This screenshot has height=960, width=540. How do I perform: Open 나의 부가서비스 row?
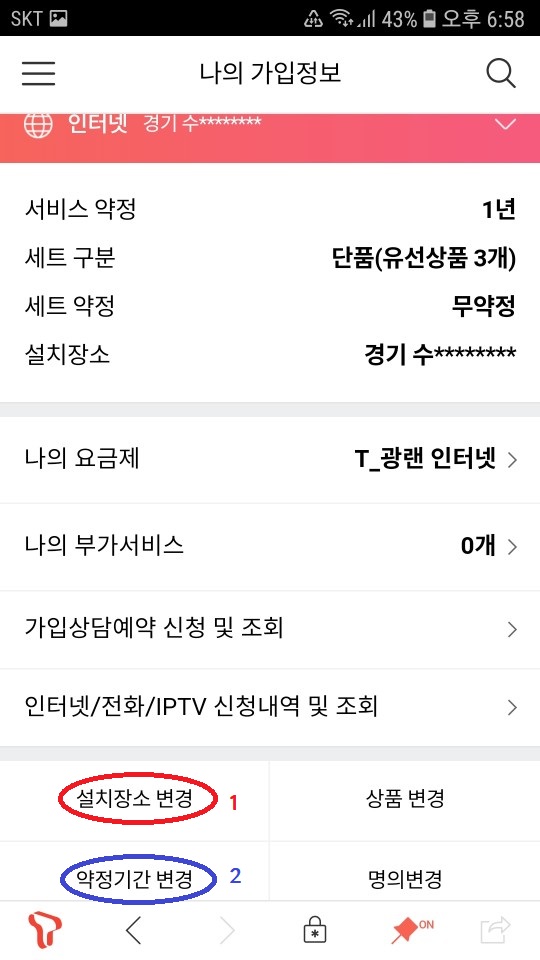click(x=270, y=547)
